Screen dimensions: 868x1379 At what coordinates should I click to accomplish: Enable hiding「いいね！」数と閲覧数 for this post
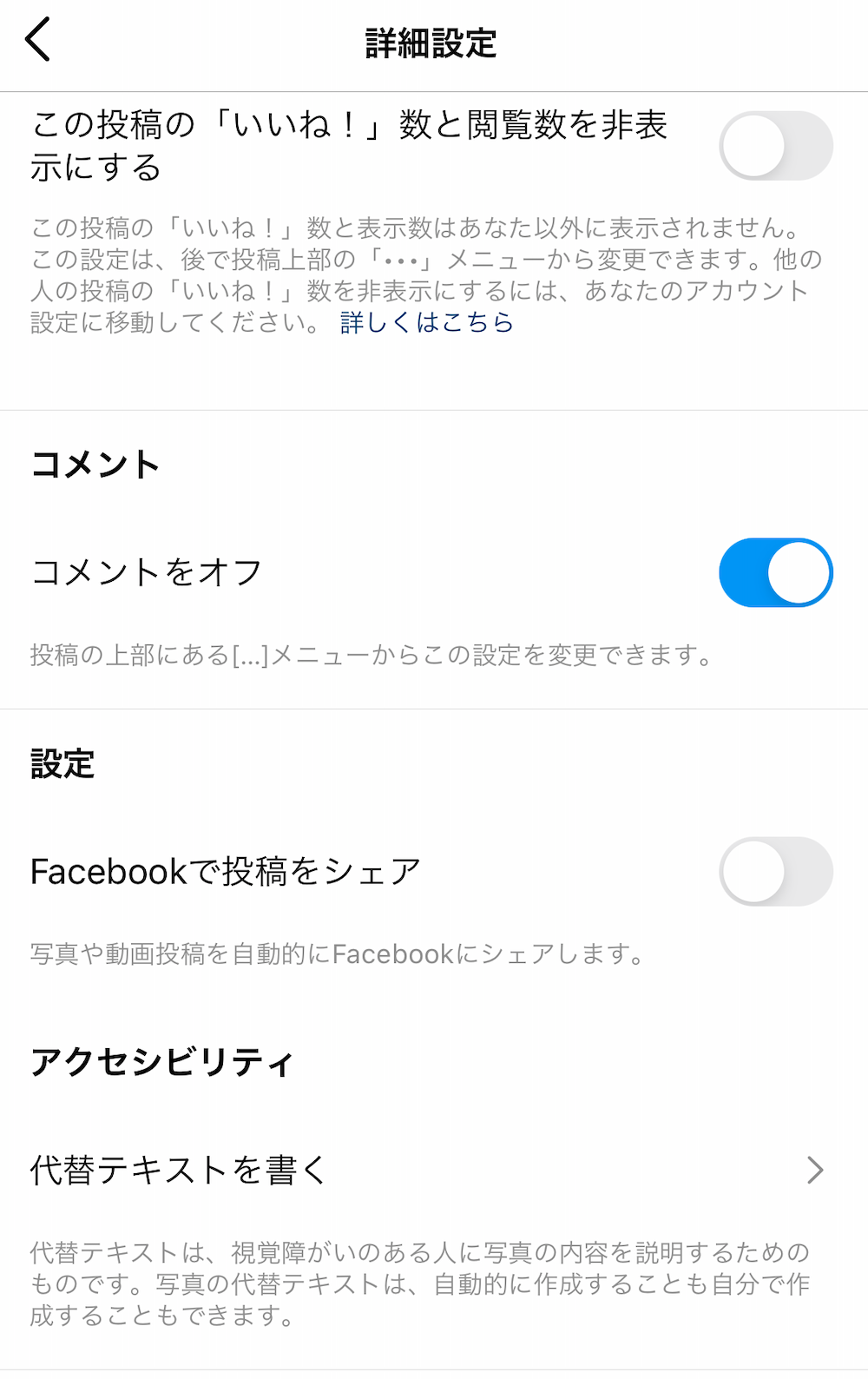[x=775, y=146]
